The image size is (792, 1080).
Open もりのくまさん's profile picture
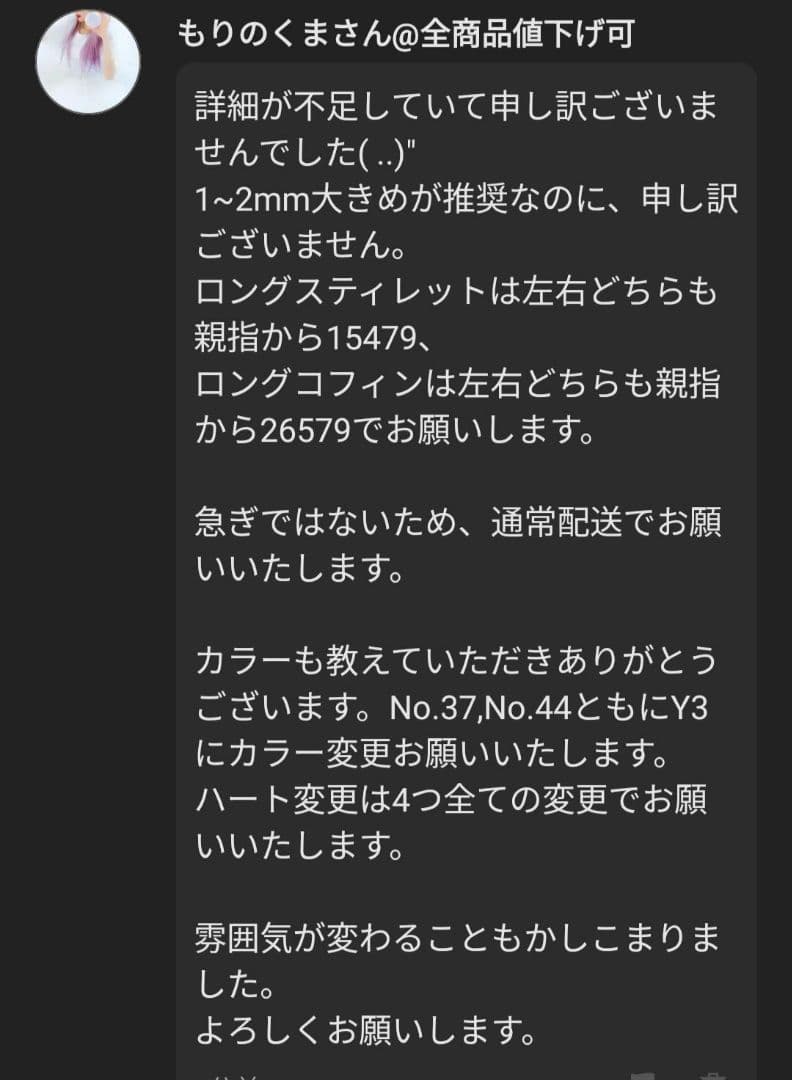[90, 55]
